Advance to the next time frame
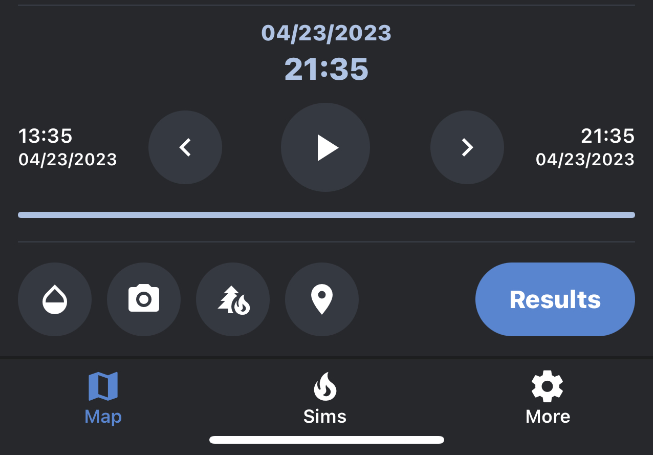 [x=467, y=148]
